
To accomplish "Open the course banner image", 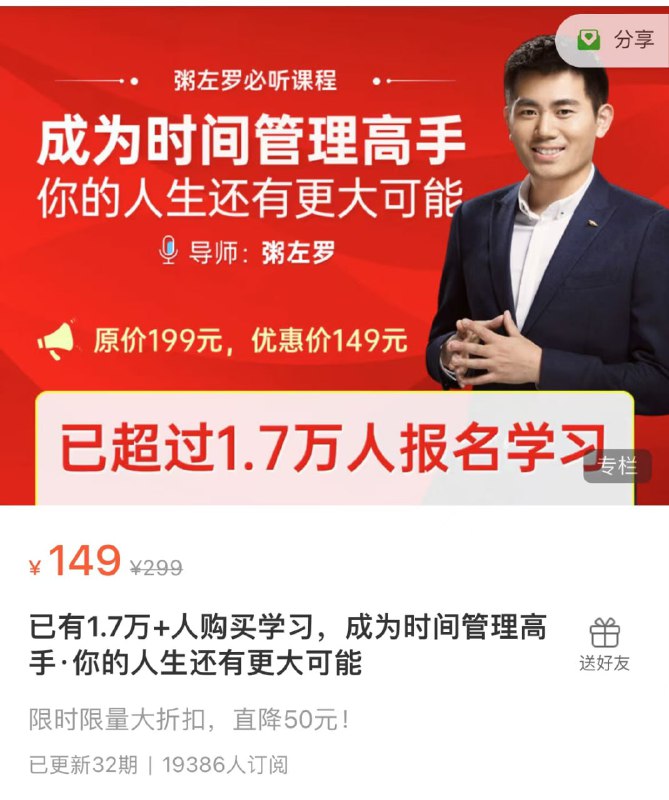I will pyautogui.click(x=300, y=260).
